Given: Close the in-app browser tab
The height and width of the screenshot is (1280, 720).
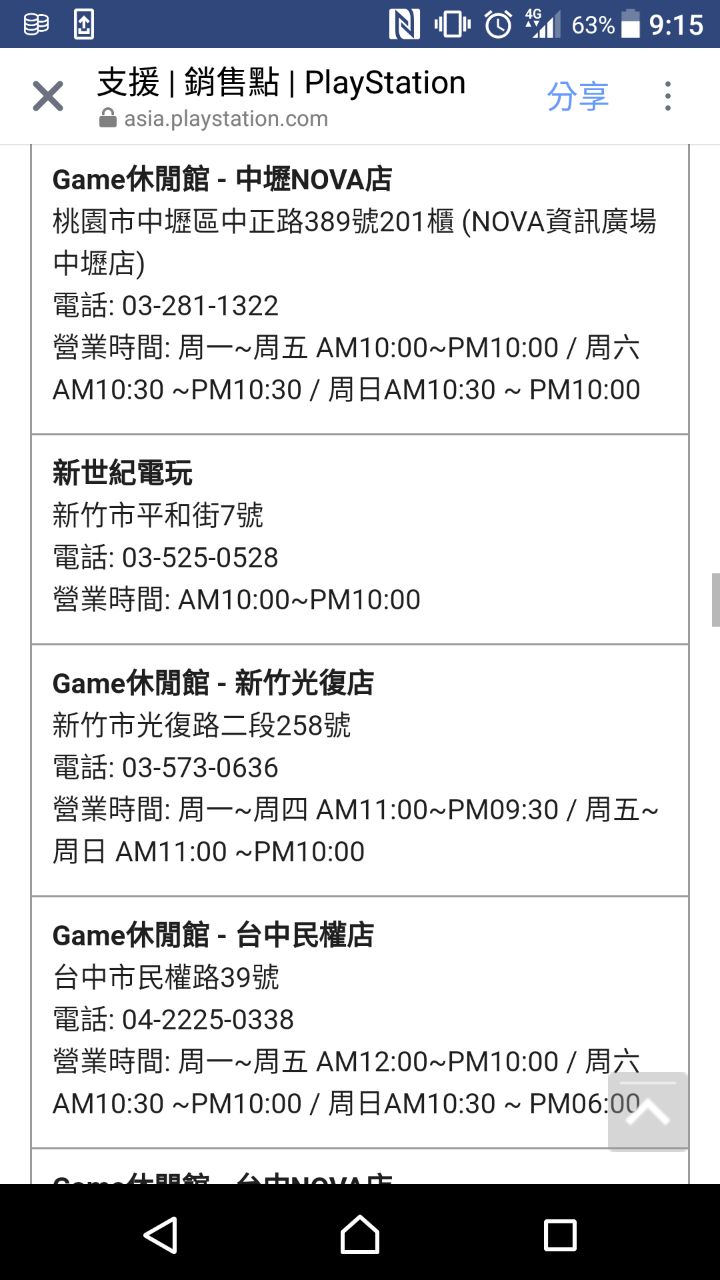Looking at the screenshot, I should point(47,97).
